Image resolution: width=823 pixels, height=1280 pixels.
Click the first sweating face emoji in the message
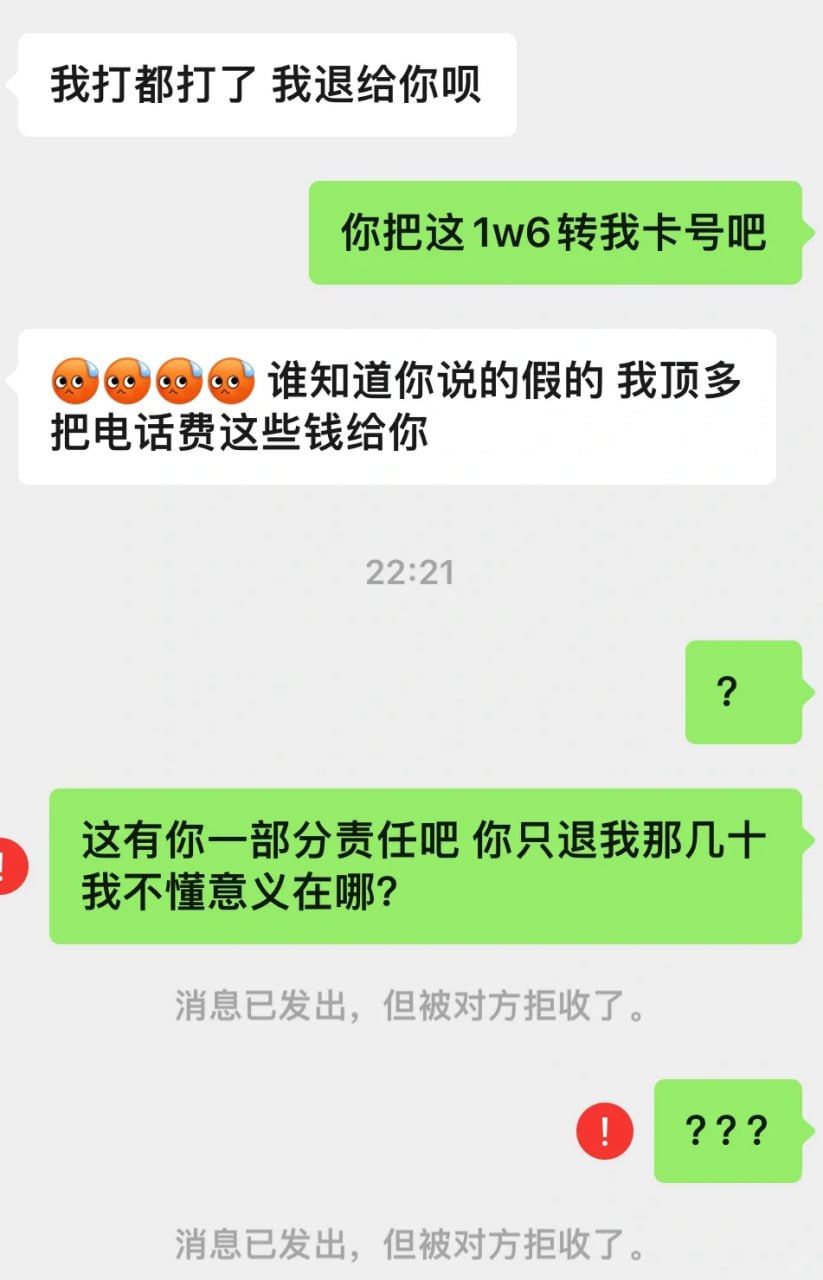[x=75, y=380]
